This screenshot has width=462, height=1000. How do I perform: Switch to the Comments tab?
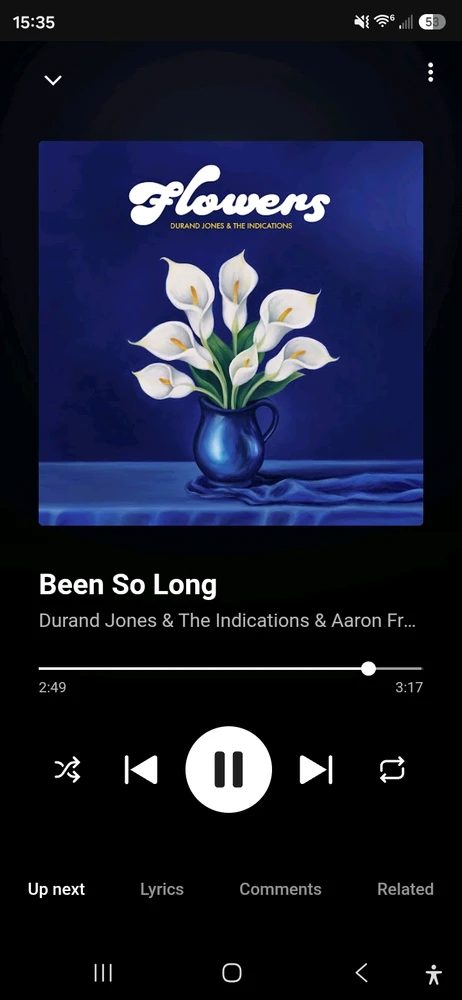click(280, 889)
